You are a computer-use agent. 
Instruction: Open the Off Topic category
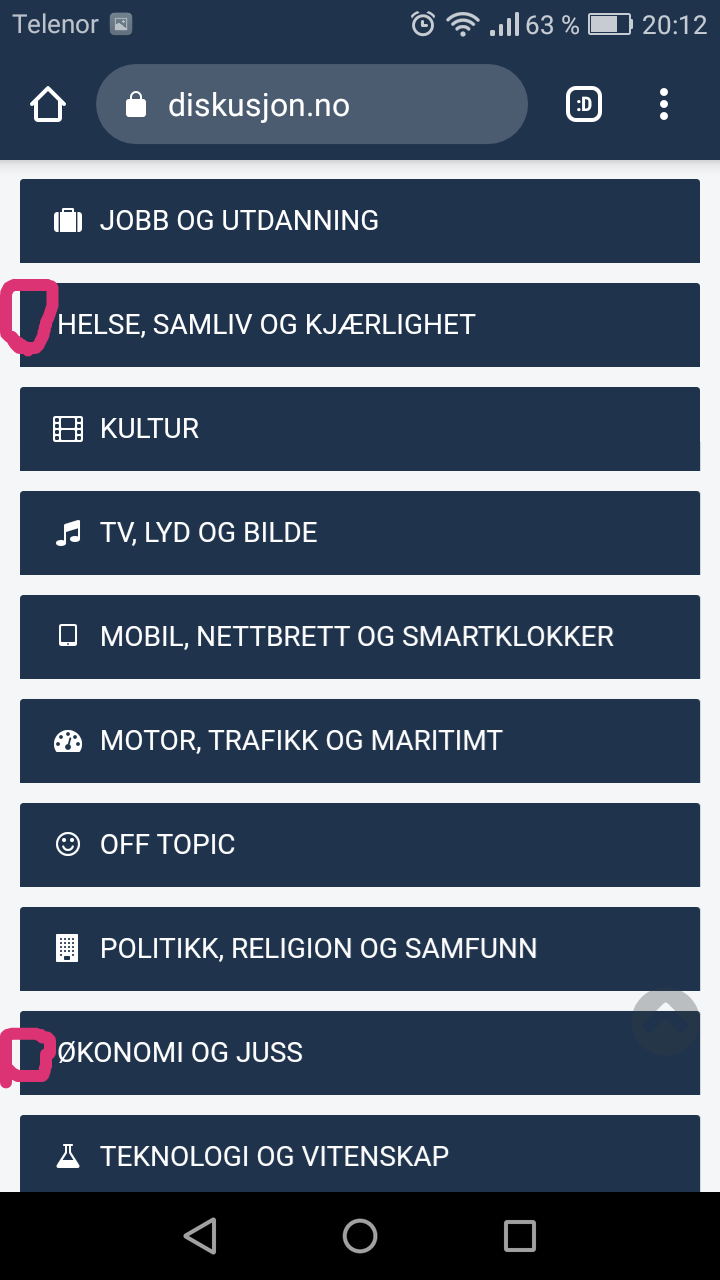(x=360, y=845)
